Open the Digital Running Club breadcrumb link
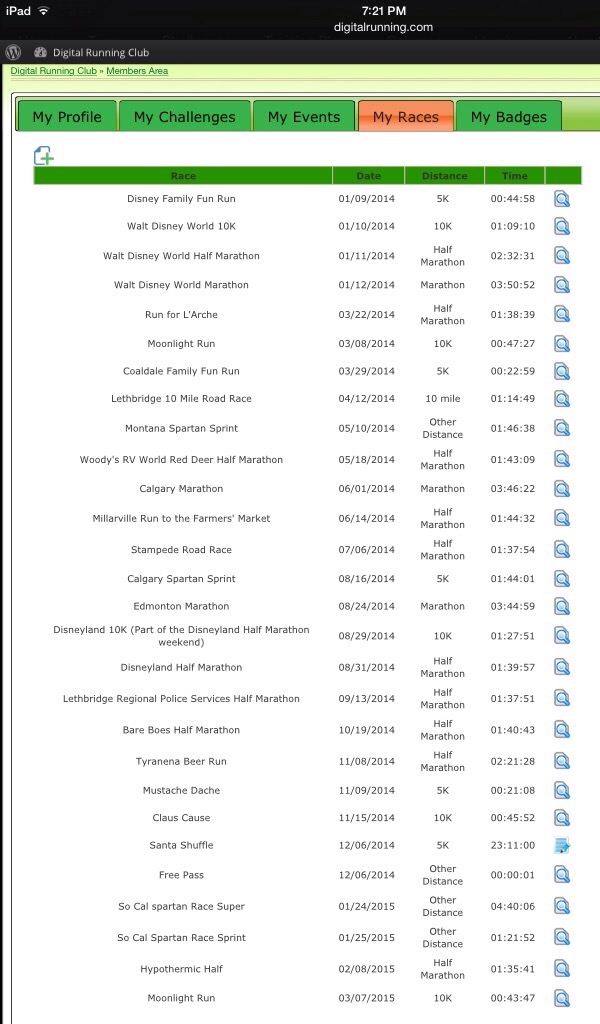The height and width of the screenshot is (1024, 600). tap(53, 71)
